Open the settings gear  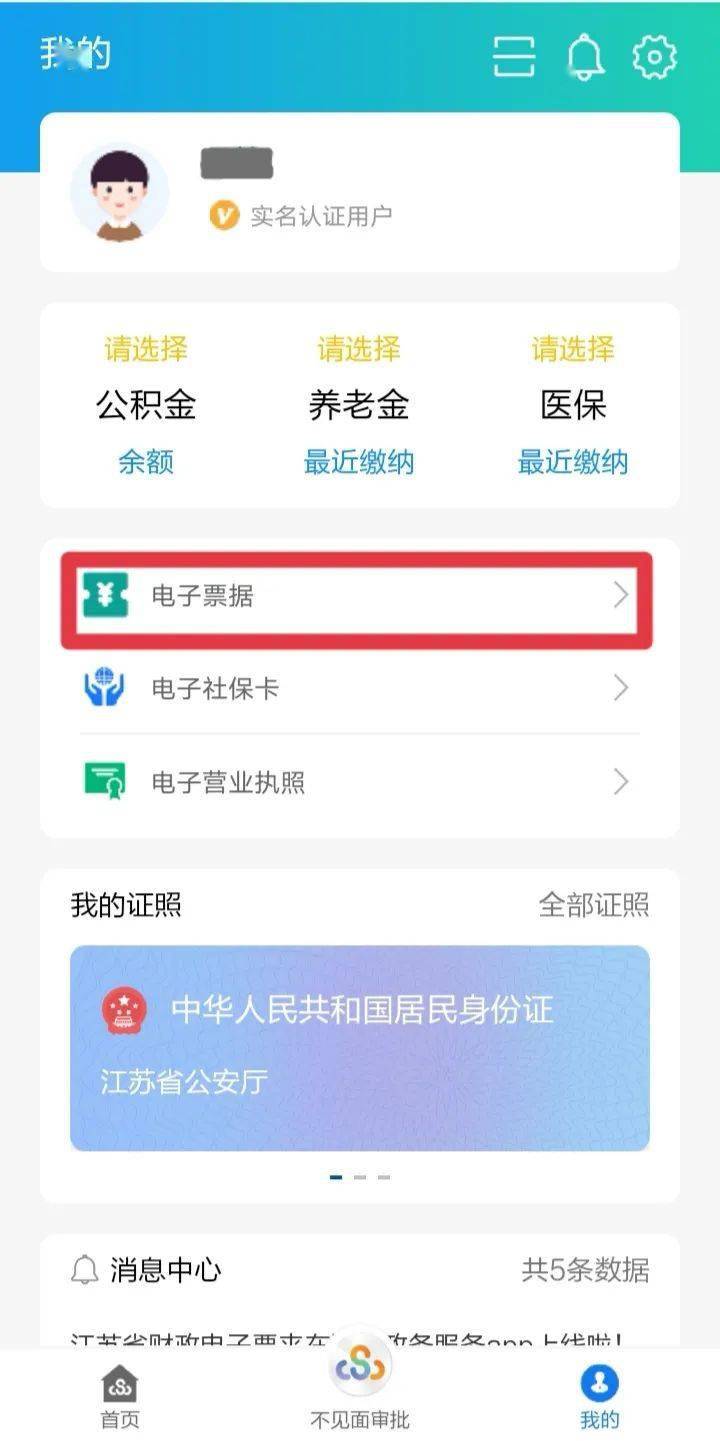(655, 57)
